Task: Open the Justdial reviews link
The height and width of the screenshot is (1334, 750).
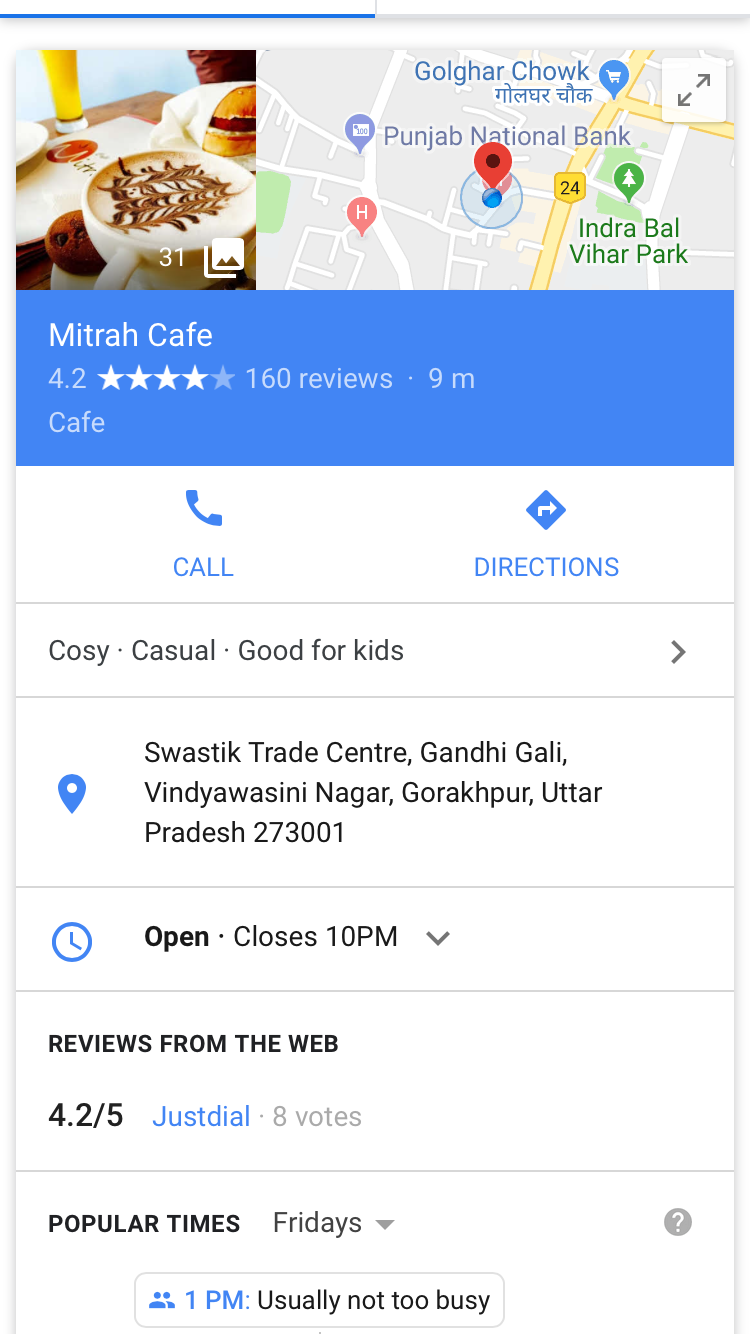Action: [201, 1116]
